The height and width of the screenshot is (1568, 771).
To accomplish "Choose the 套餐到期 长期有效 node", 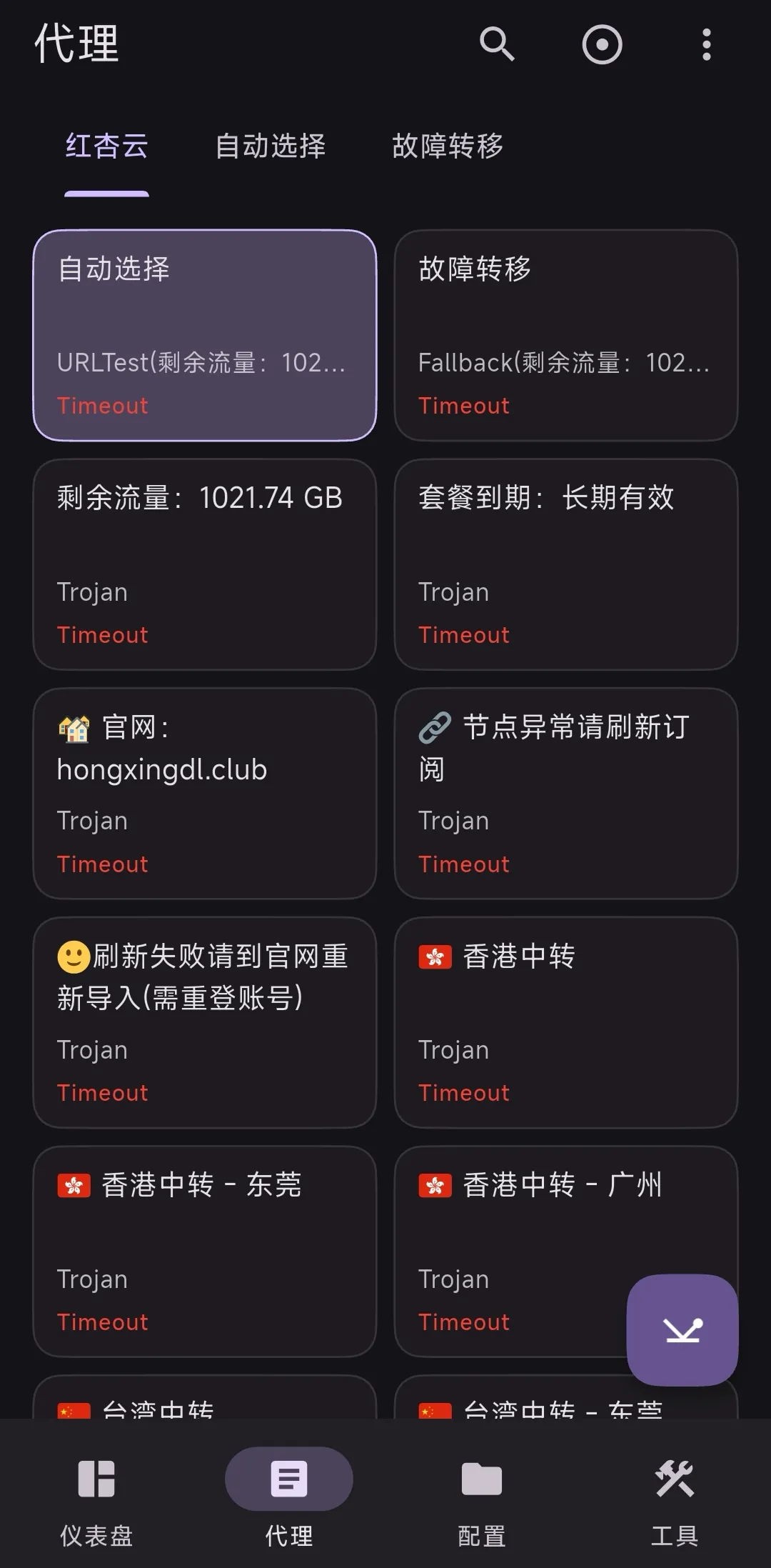I will (x=565, y=564).
